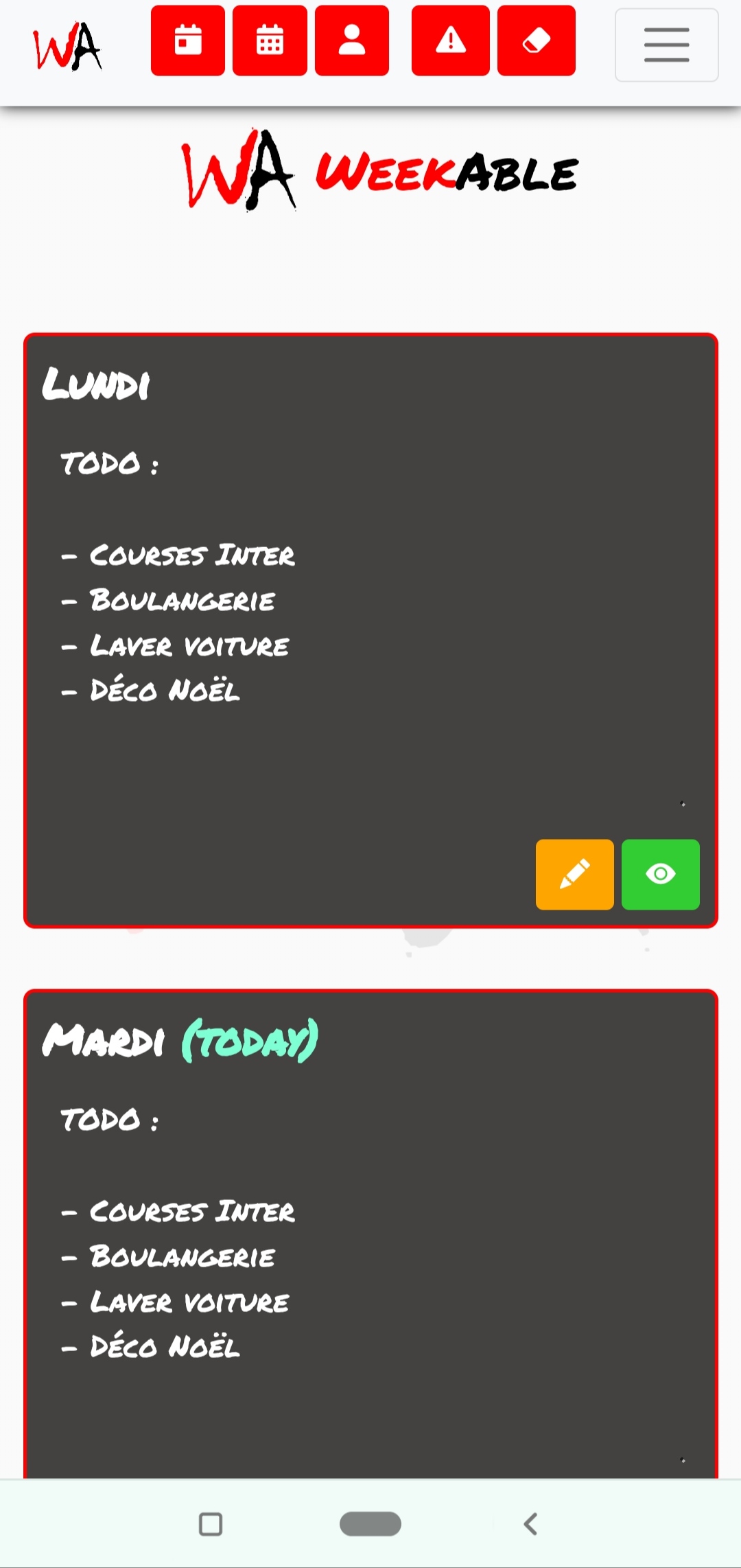Open the hamburger navigation menu
Viewport: 741px width, 1568px height.
tap(666, 45)
